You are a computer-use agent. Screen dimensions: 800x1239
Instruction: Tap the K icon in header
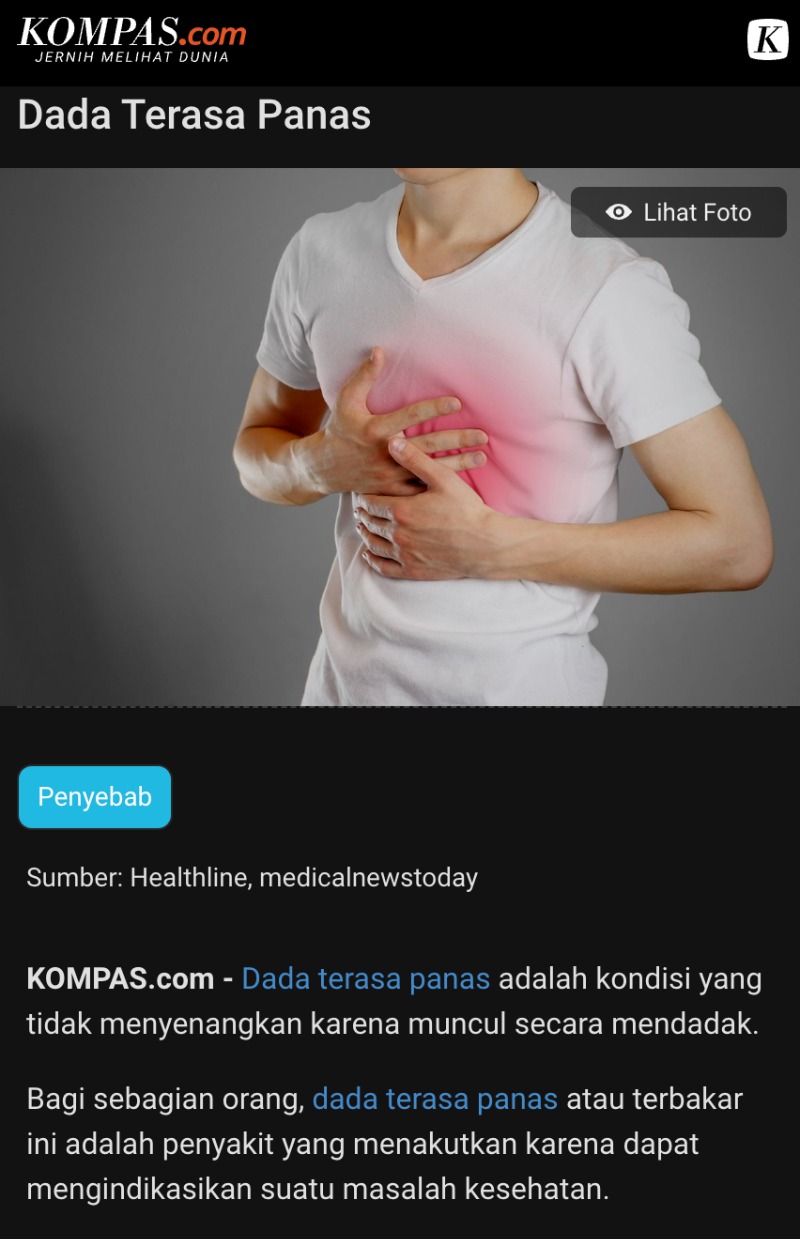pos(767,40)
